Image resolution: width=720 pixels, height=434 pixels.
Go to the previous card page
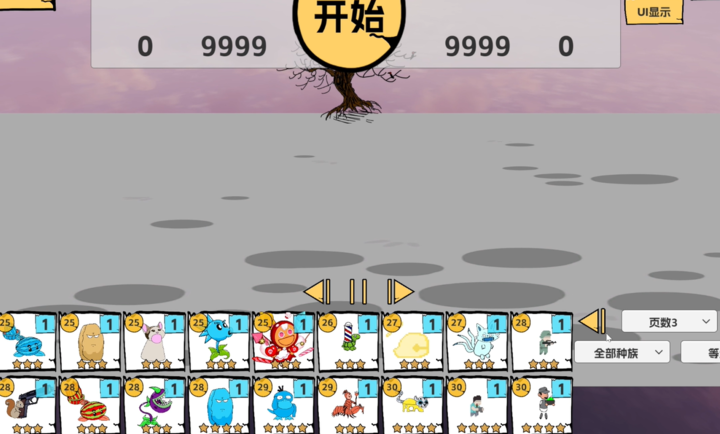pos(591,321)
